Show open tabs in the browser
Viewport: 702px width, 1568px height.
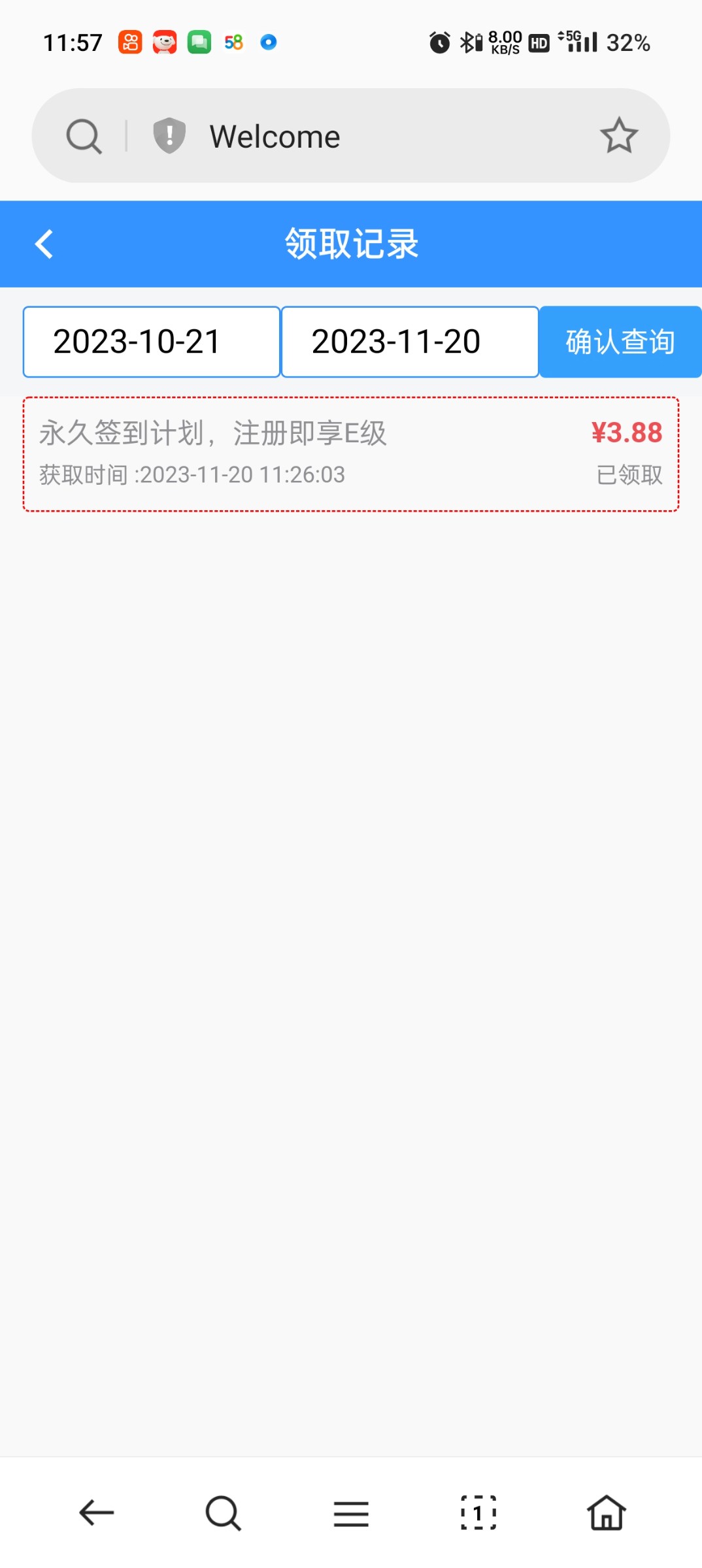pos(478,1512)
